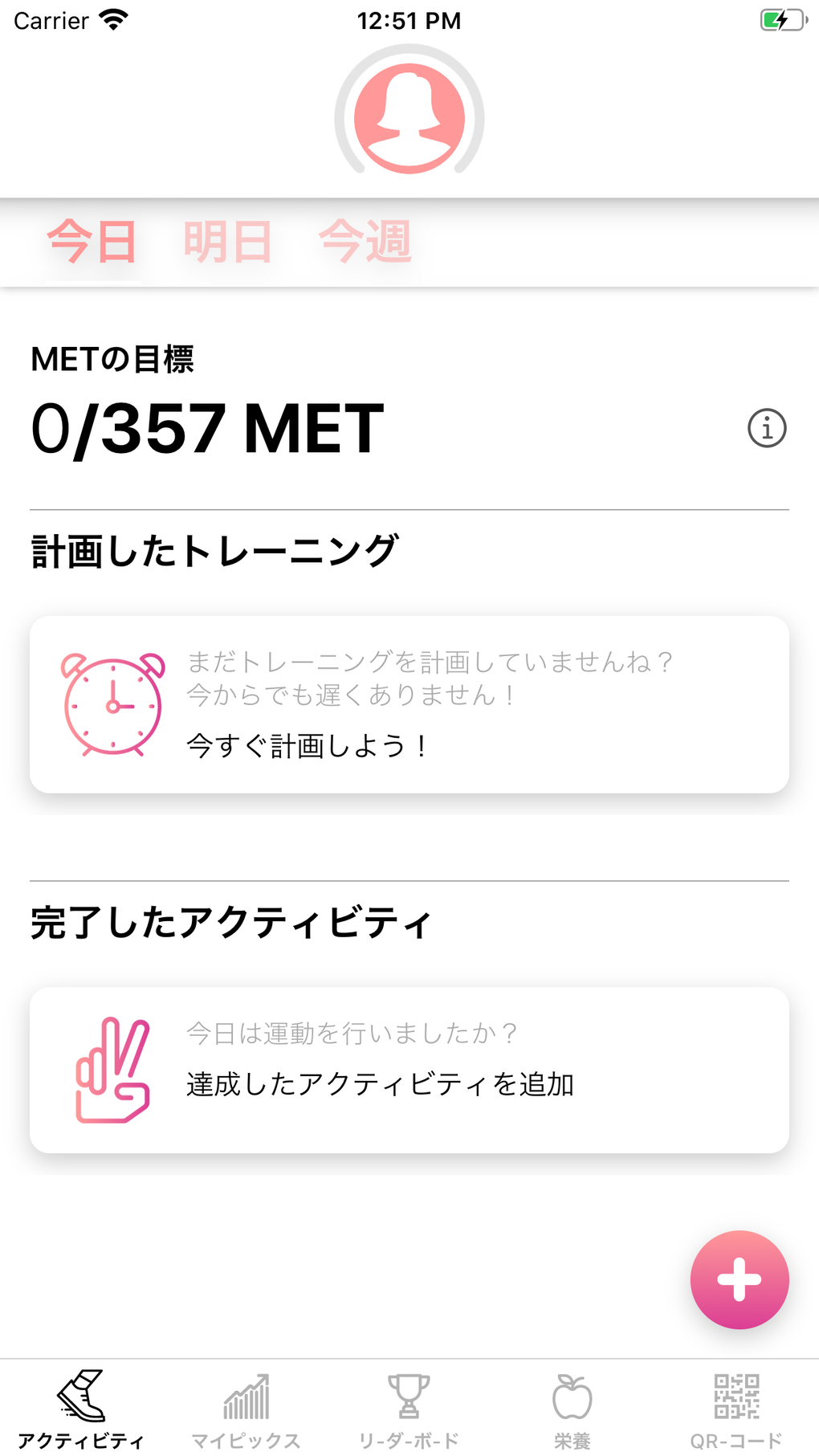
Task: Open the MET goal info icon
Action: pos(767,428)
